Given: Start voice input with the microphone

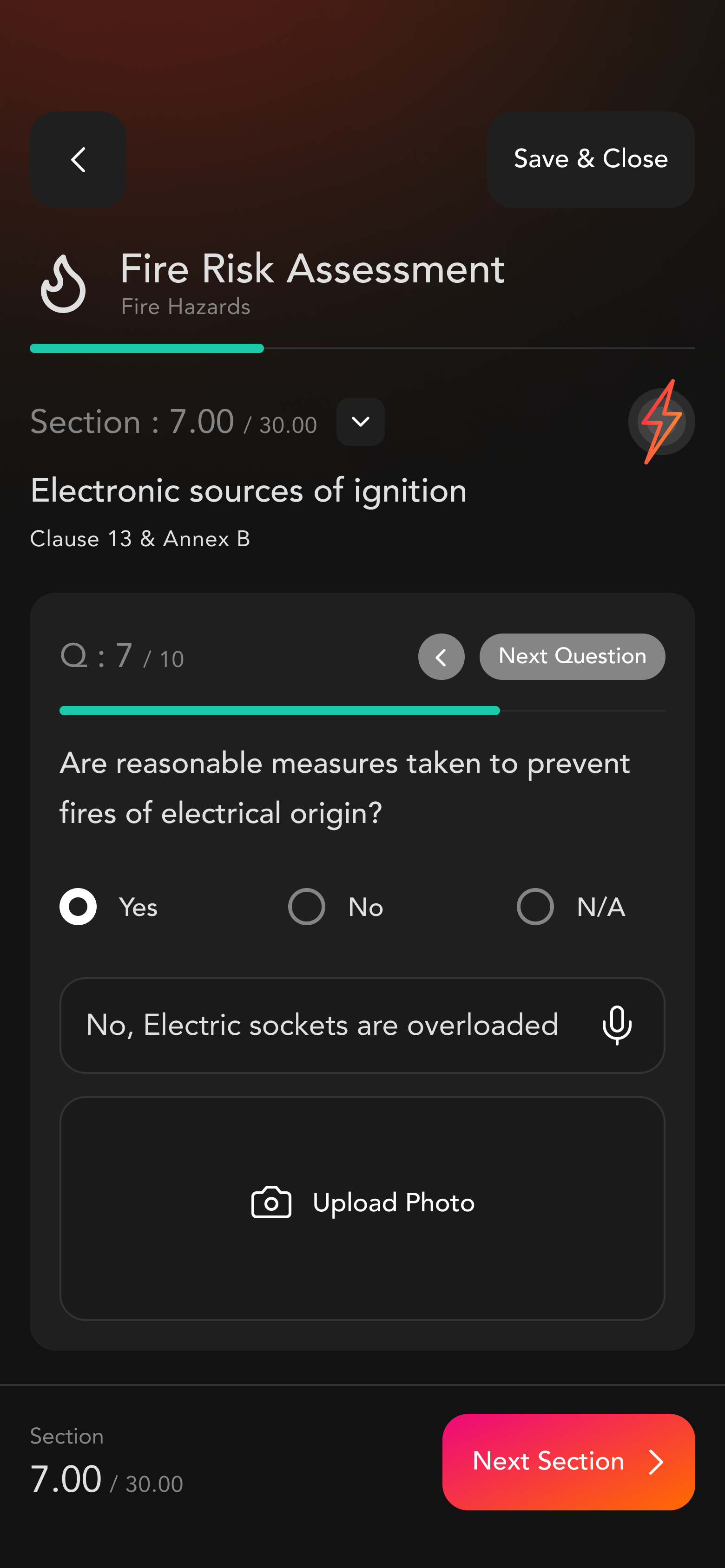Looking at the screenshot, I should [x=617, y=1025].
